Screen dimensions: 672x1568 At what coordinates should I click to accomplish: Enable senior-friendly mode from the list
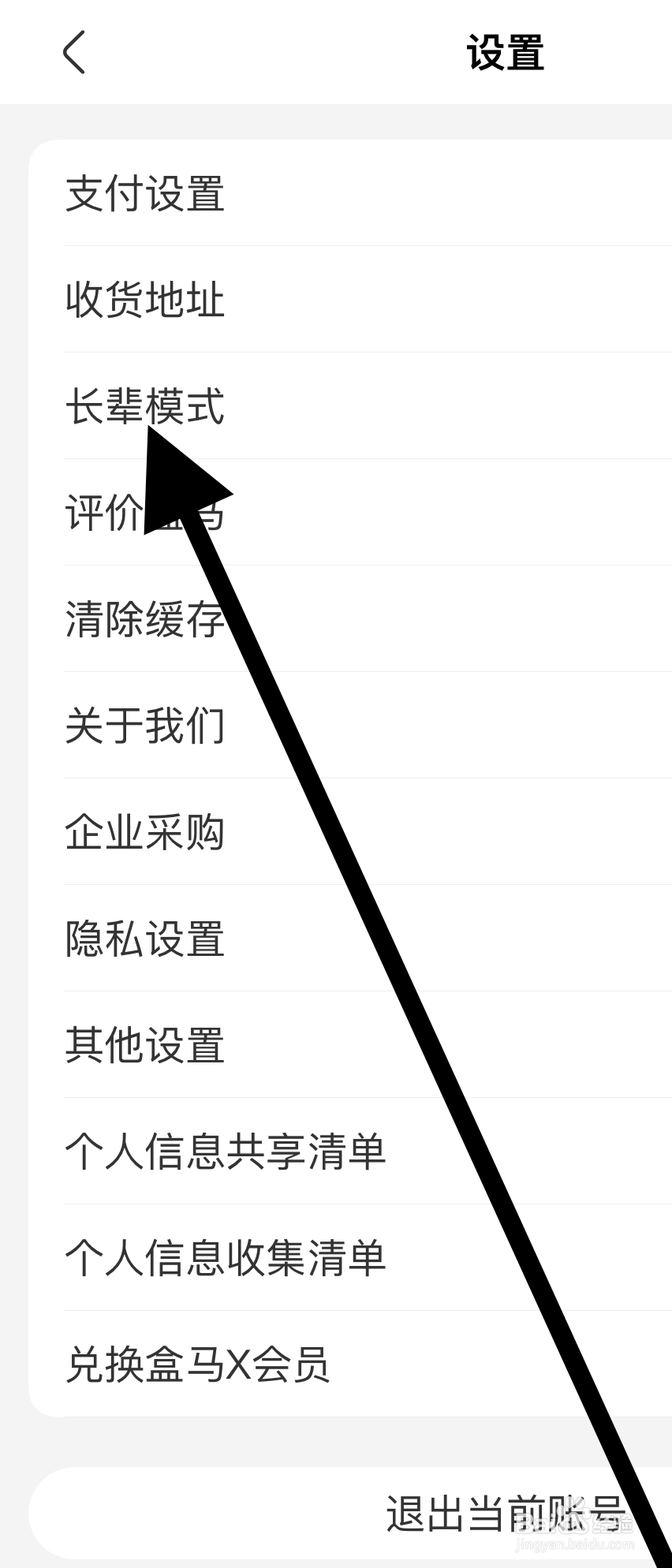[144, 407]
